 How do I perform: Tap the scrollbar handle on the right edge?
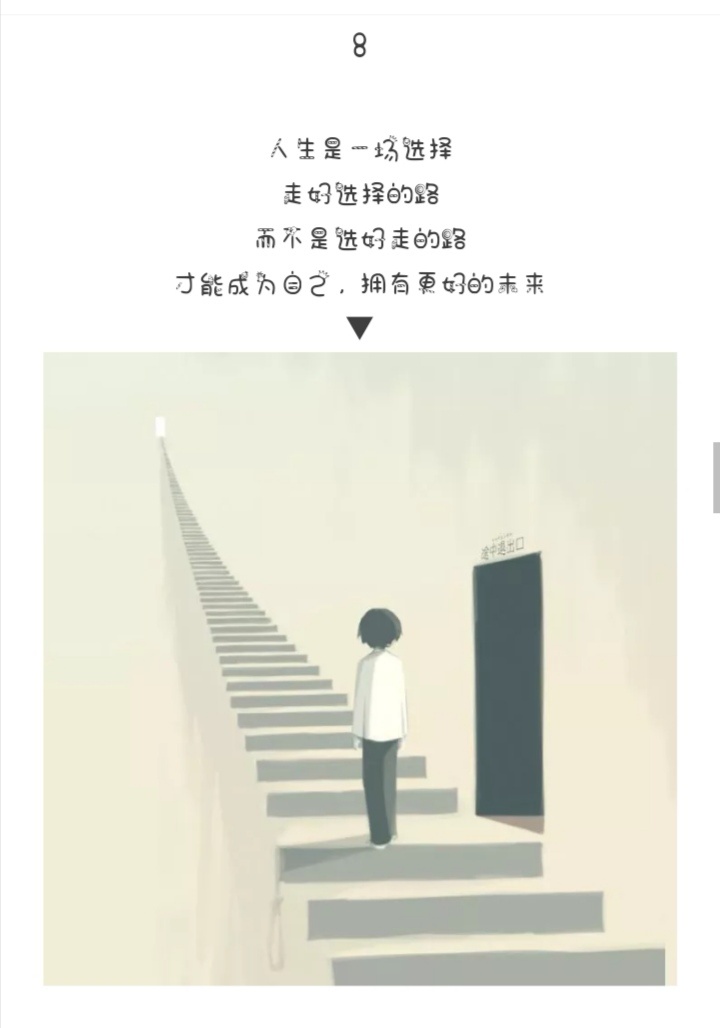point(715,477)
